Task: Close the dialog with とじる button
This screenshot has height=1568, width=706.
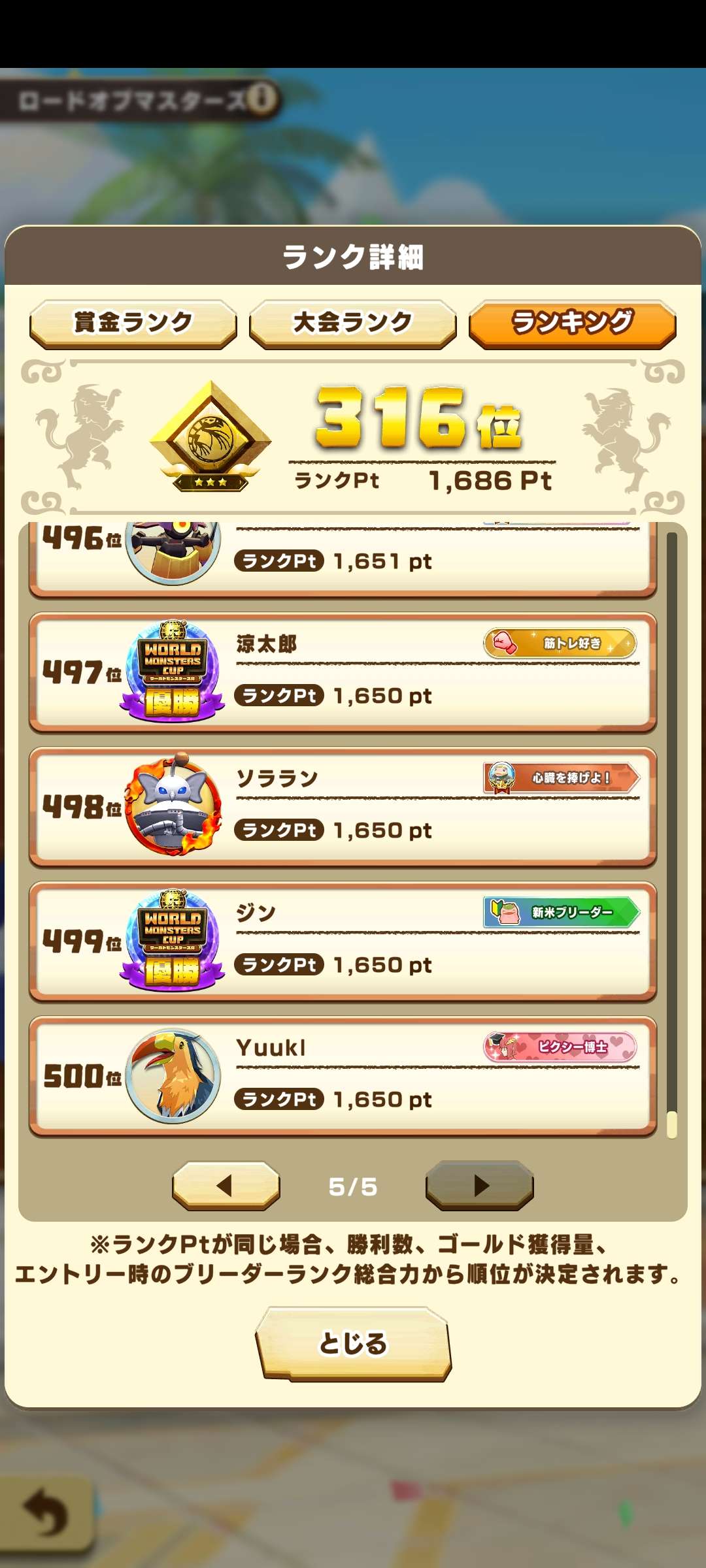Action: [x=353, y=1343]
